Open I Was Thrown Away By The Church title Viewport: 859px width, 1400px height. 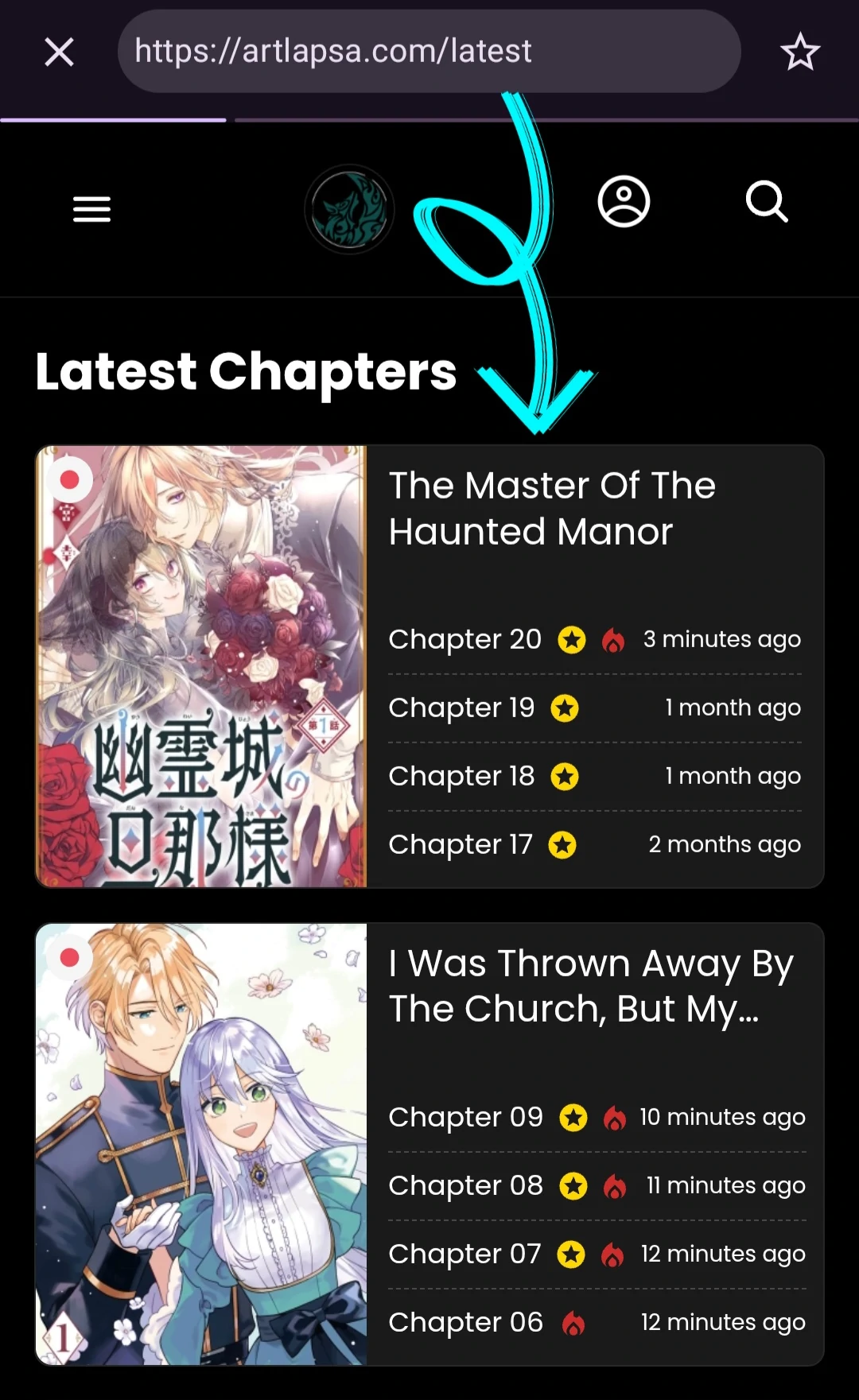590,986
